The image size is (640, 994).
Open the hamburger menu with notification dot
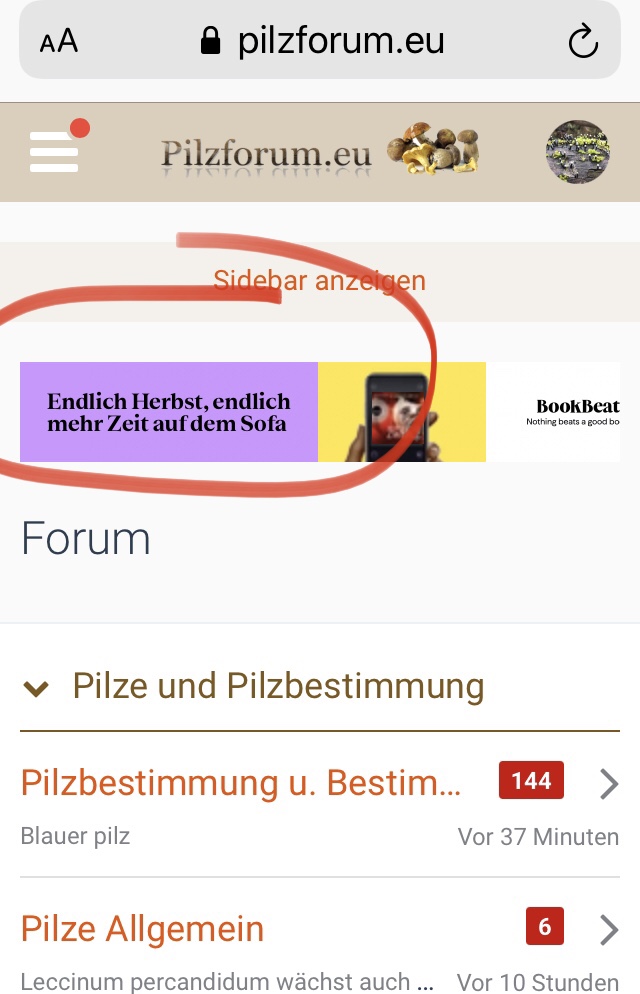(x=55, y=152)
